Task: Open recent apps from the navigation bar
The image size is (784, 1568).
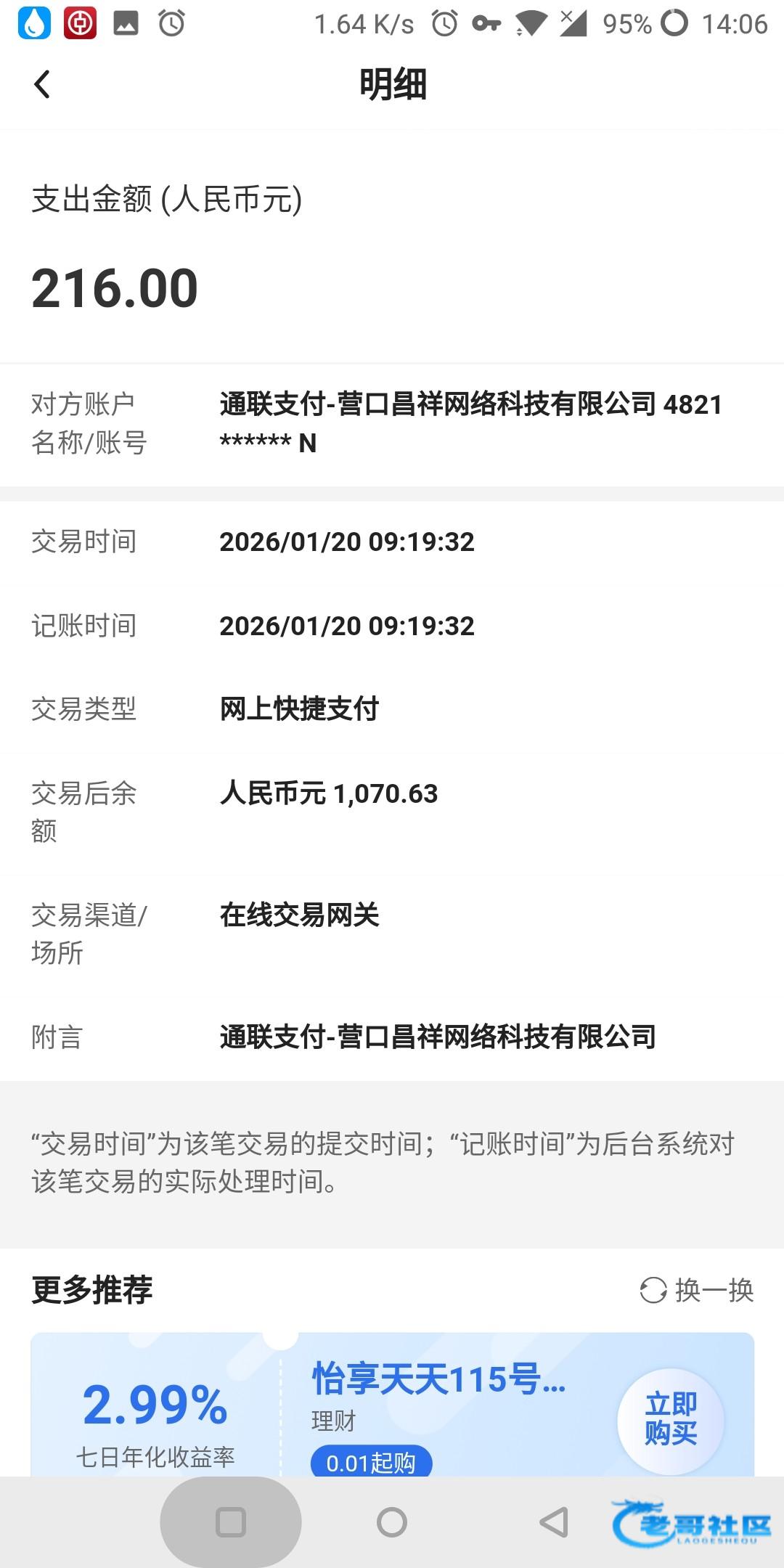Action: (x=231, y=1522)
